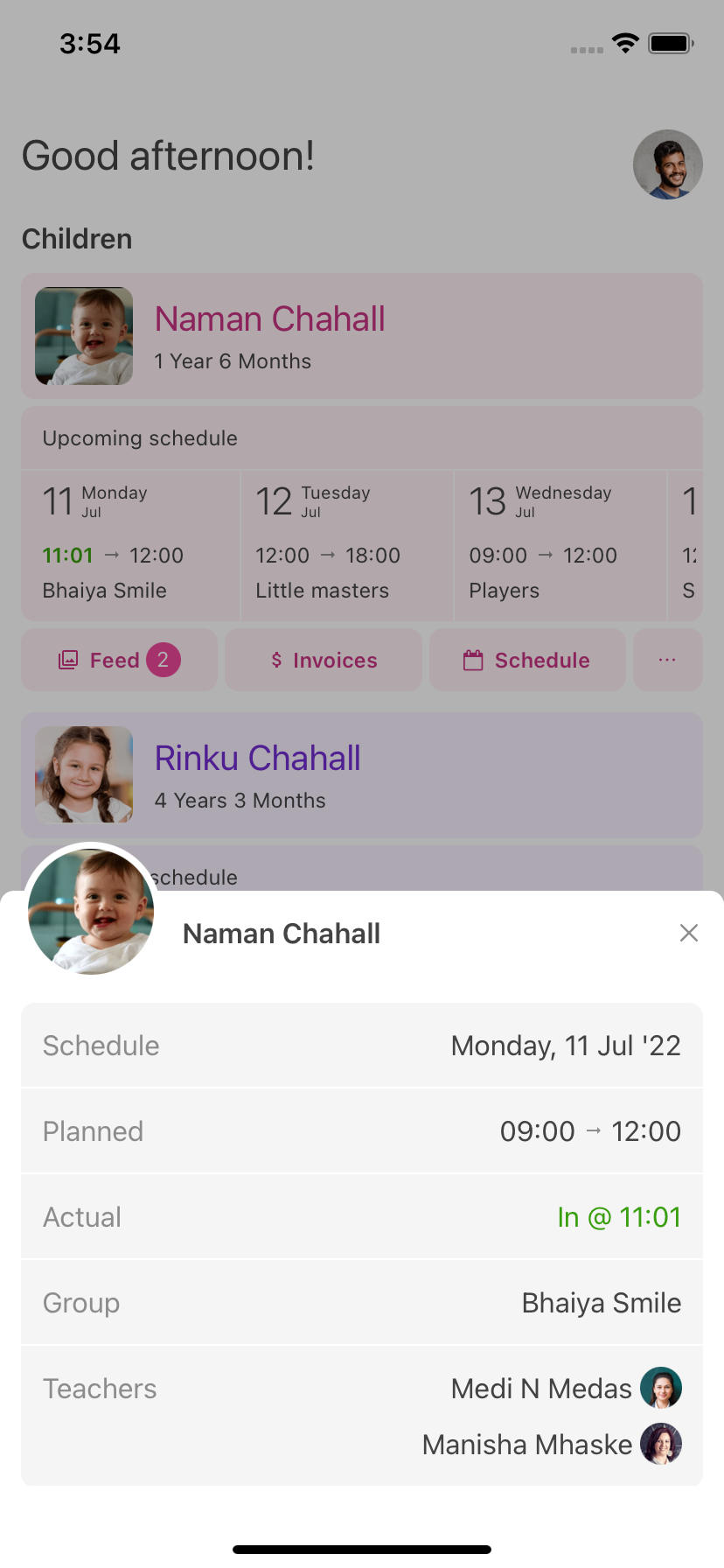This screenshot has width=724, height=1568.
Task: Open Naman Chahall's profile photo in sheet
Action: coord(91,911)
